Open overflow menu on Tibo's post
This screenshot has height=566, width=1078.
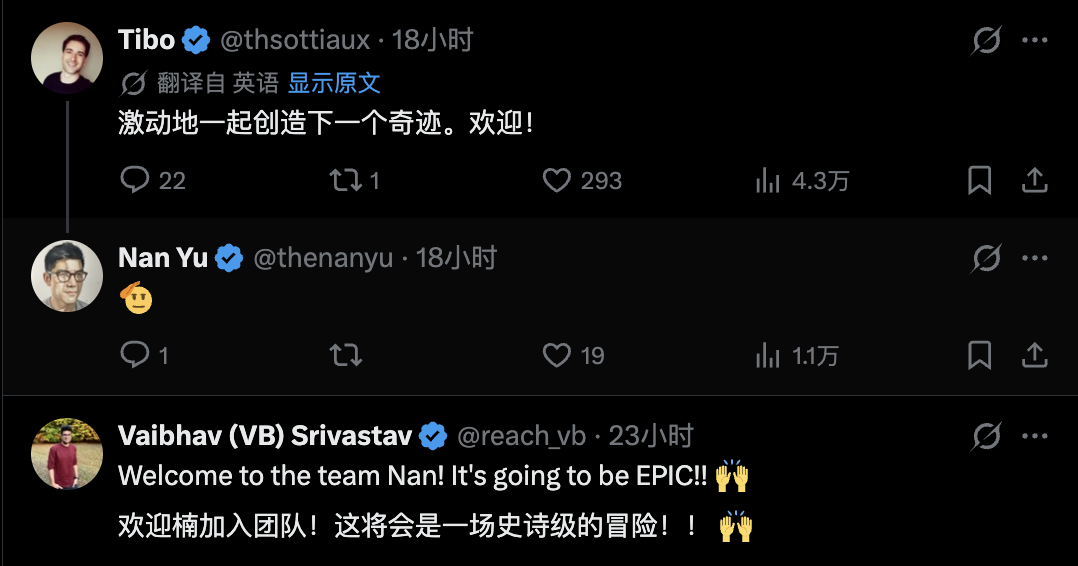[x=1035, y=40]
